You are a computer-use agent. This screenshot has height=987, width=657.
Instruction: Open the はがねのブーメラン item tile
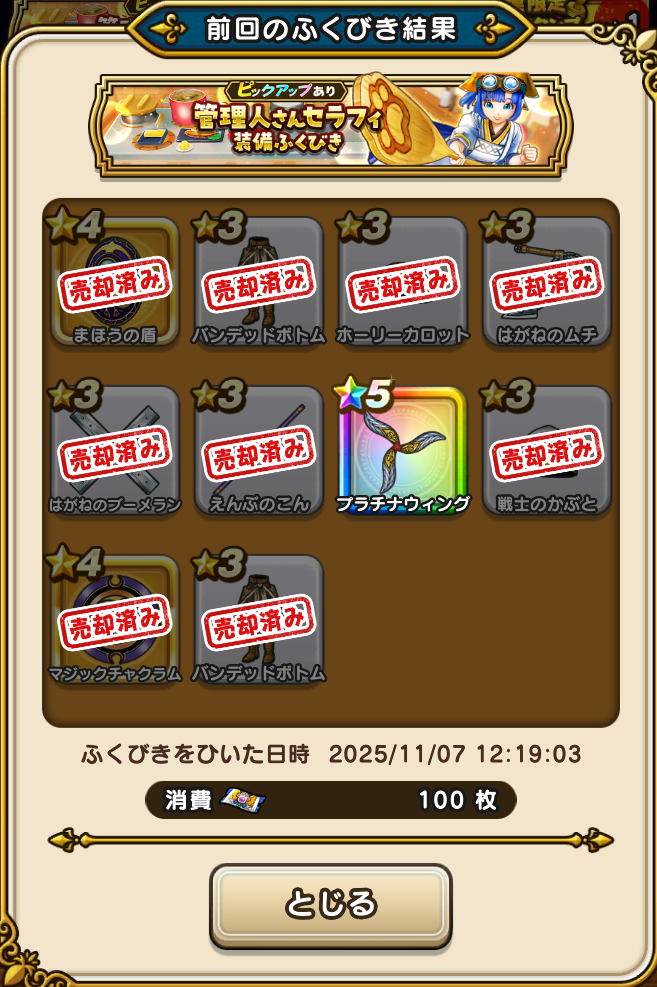(114, 451)
